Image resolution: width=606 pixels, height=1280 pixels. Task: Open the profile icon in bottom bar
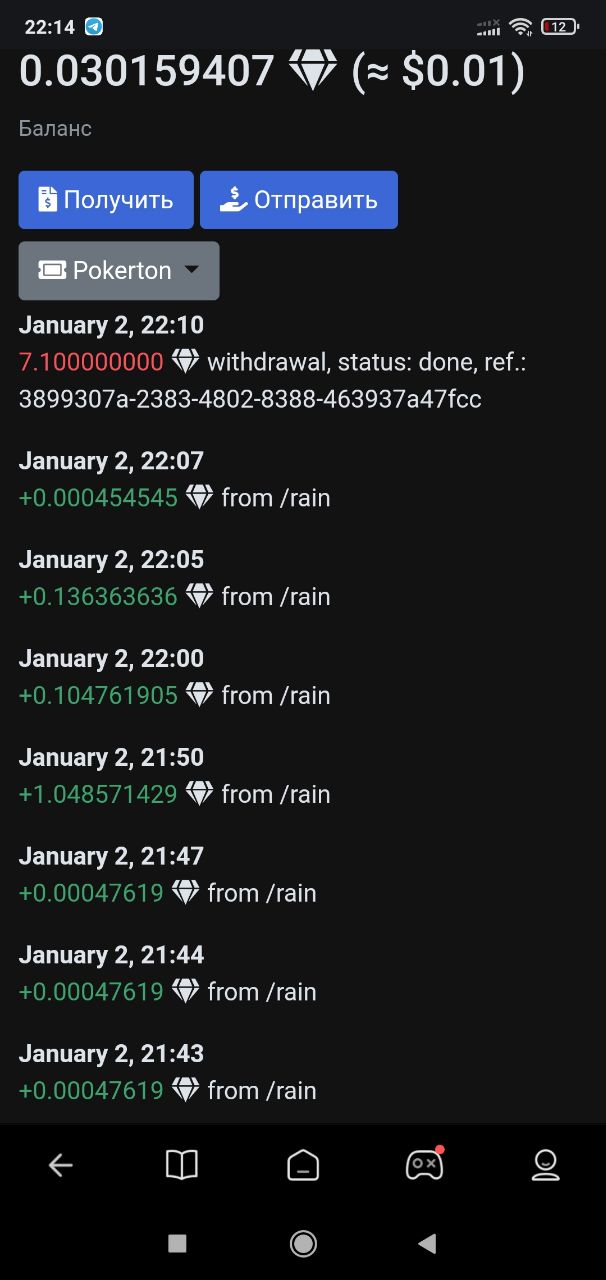(545, 1165)
